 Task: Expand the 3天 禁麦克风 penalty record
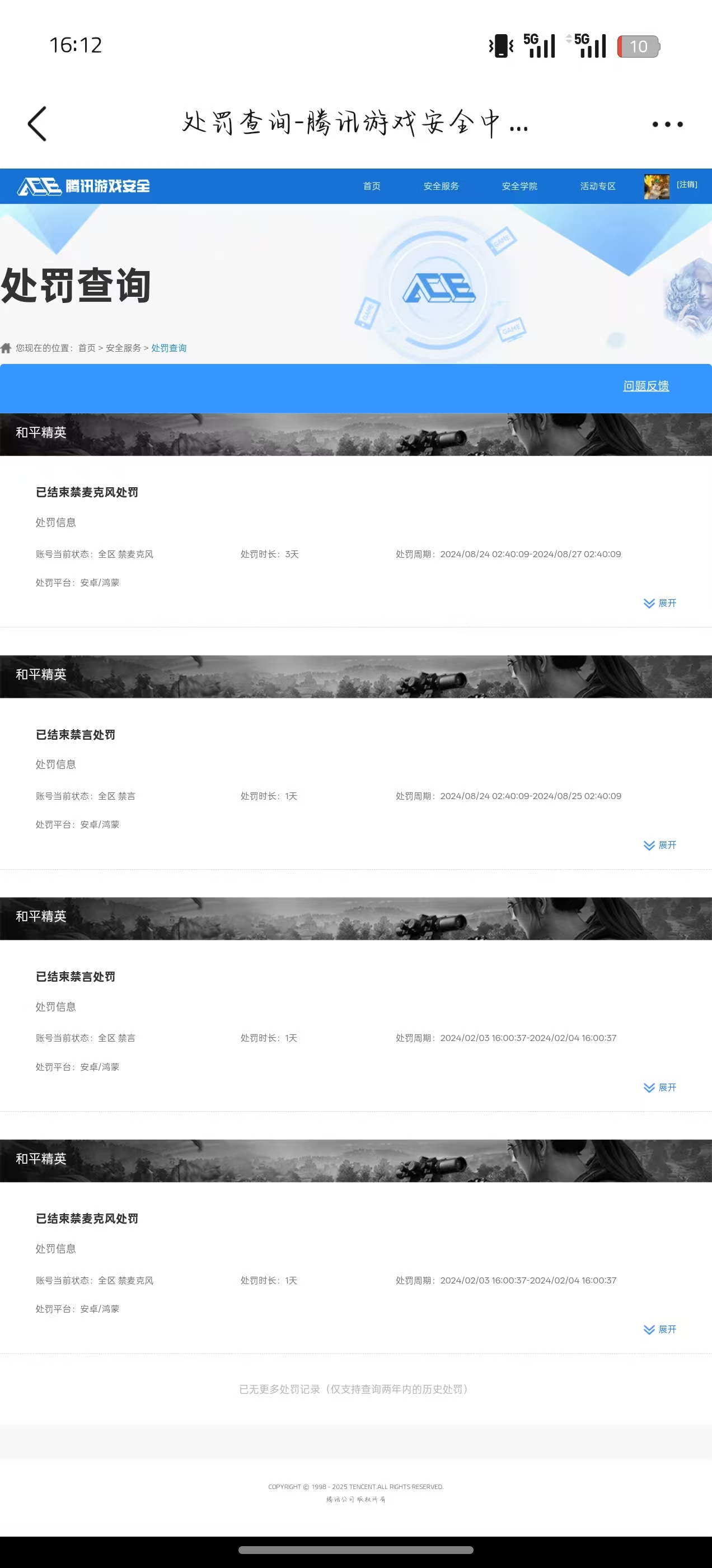pyautogui.click(x=660, y=603)
